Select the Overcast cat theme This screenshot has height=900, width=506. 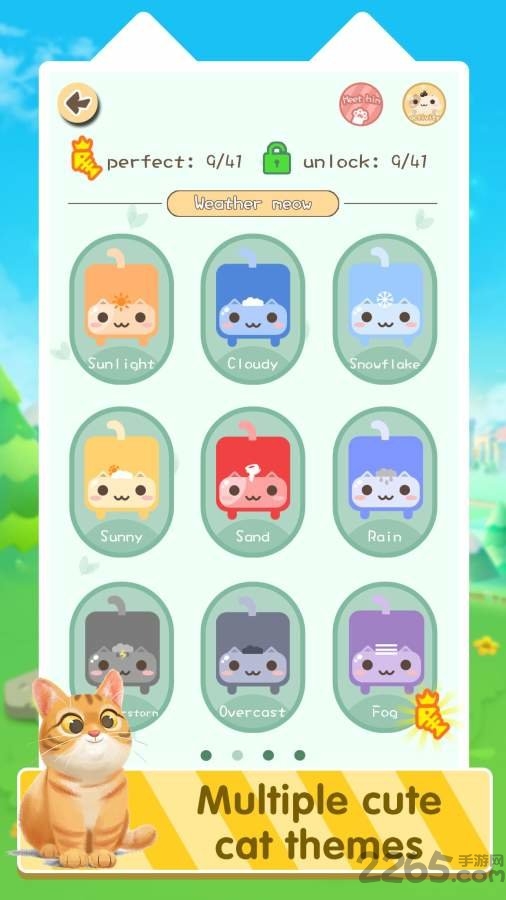pos(252,657)
